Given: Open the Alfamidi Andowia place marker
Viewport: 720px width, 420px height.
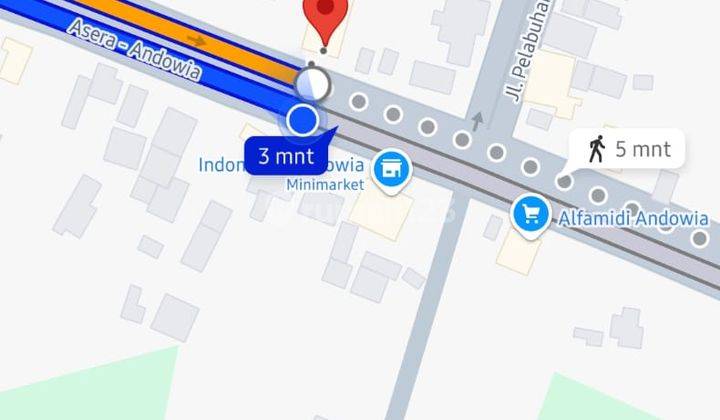Looking at the screenshot, I should click(532, 214).
